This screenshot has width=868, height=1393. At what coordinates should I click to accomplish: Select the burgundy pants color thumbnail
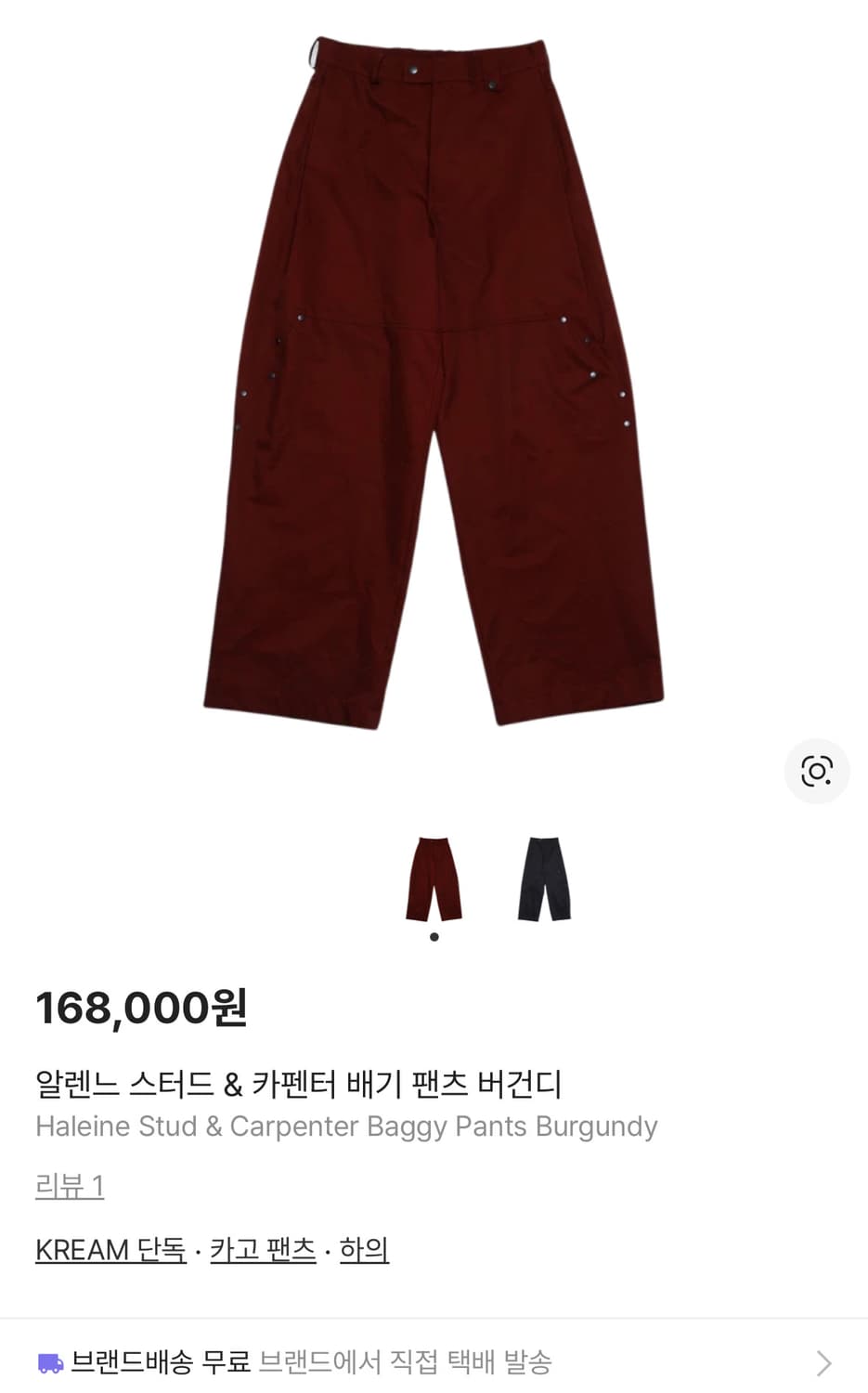point(434,878)
